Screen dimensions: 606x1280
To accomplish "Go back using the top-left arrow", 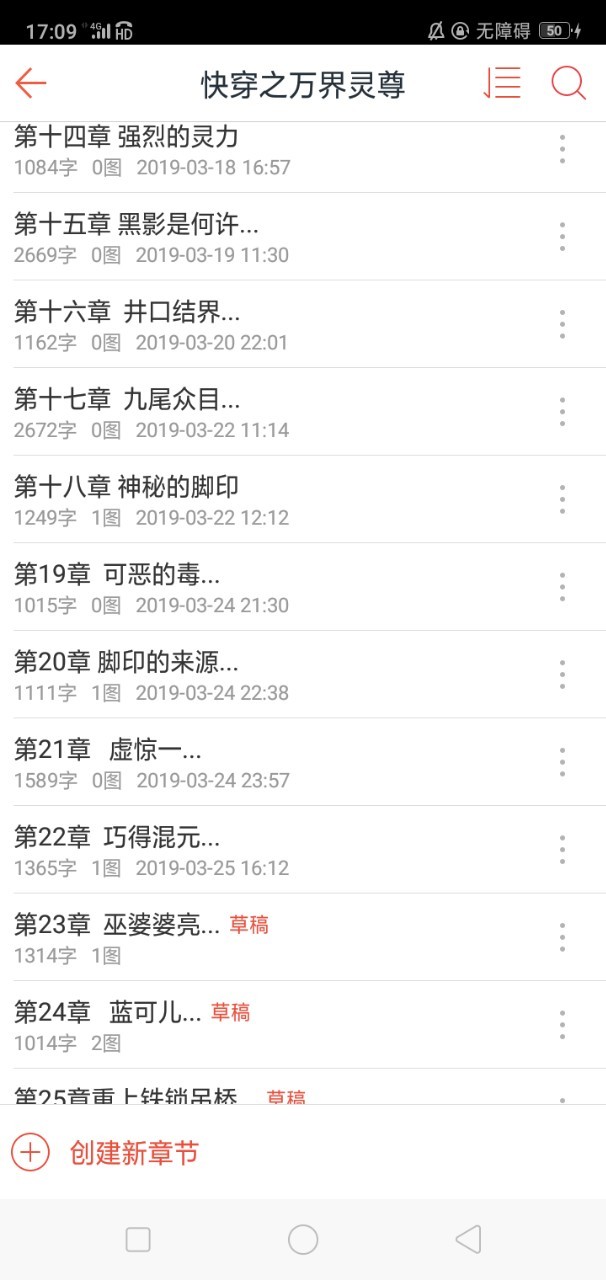I will coord(31,83).
